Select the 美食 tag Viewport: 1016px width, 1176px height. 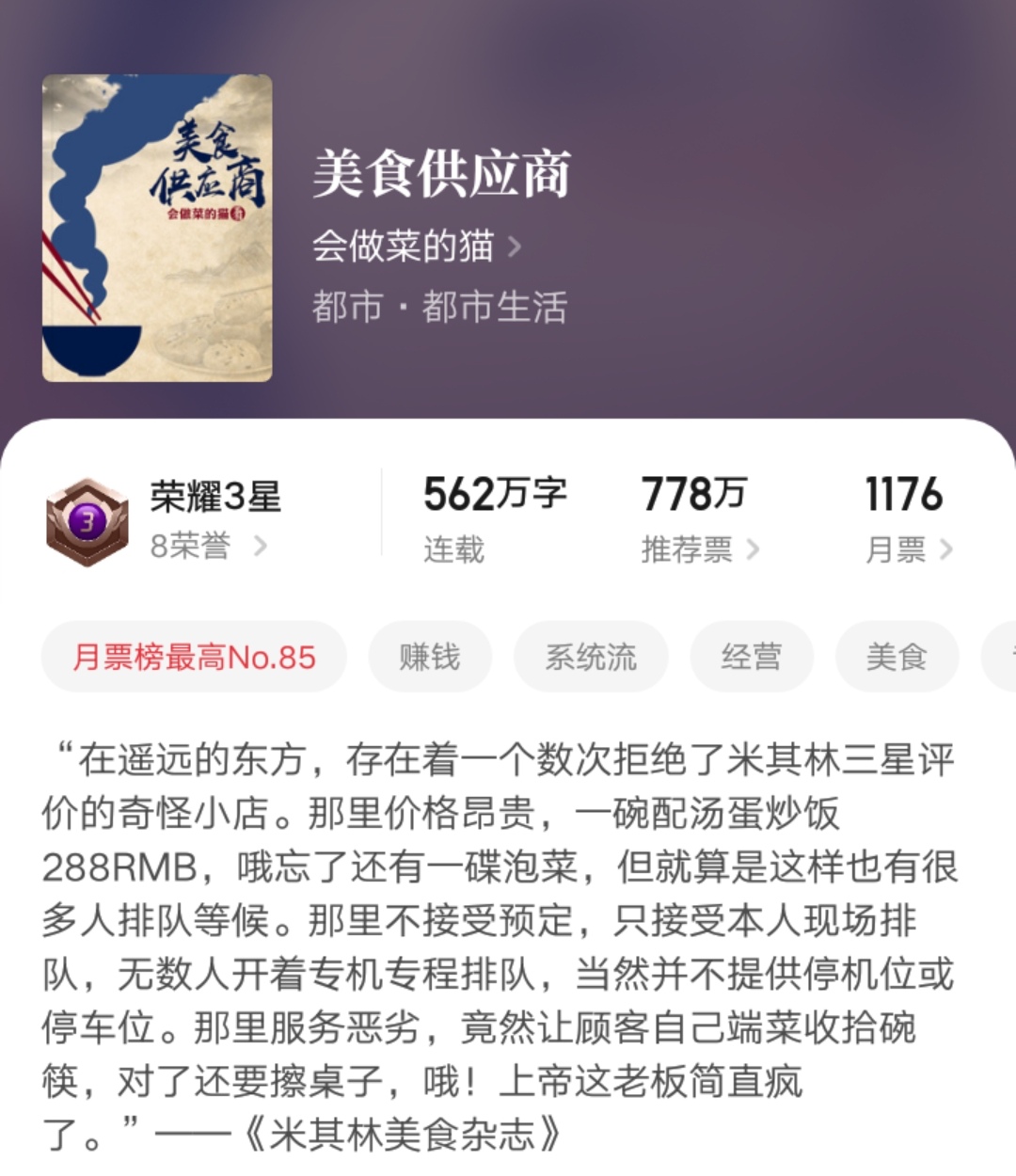click(897, 657)
